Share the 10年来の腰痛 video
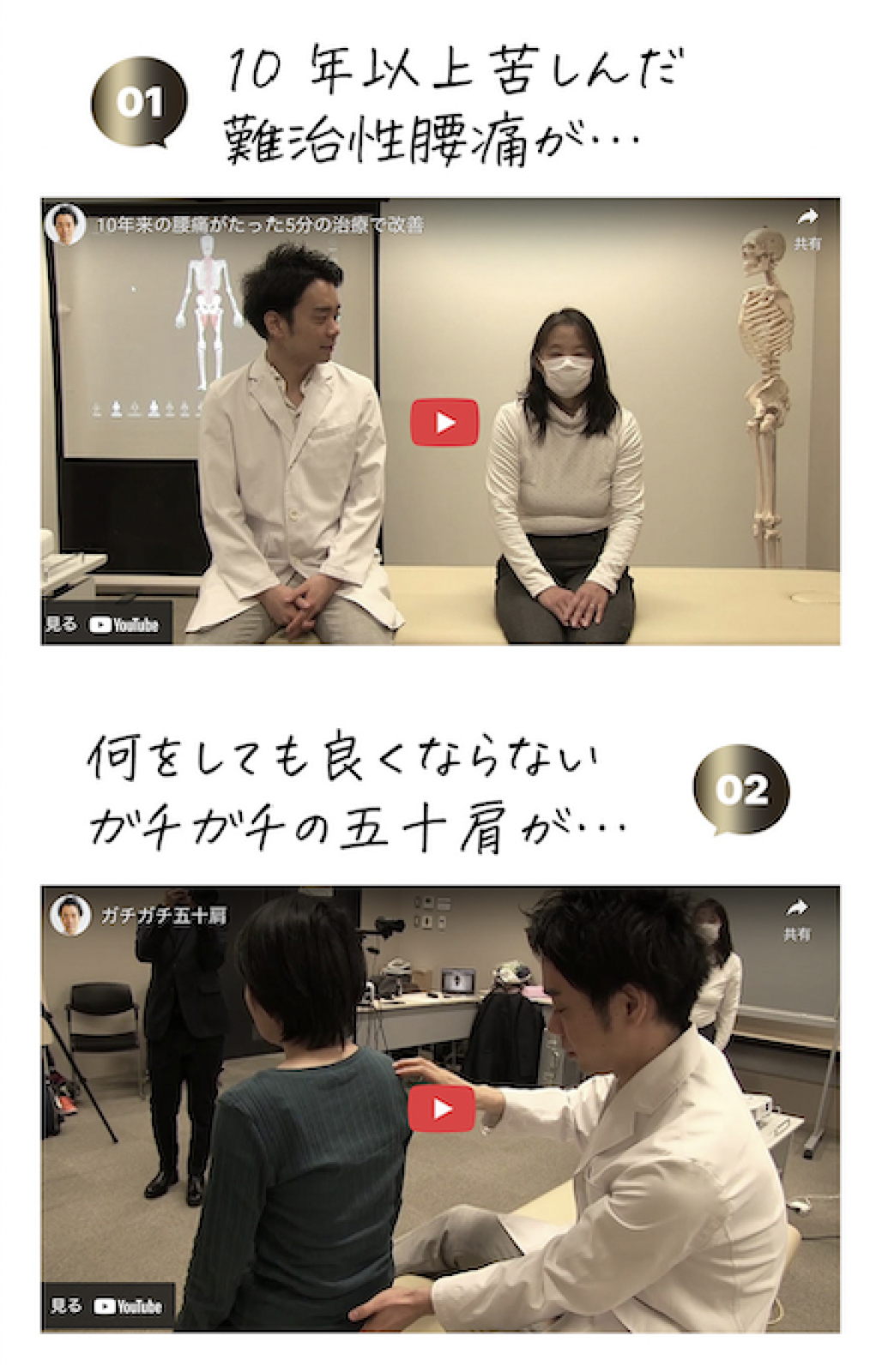Screen dimensions: 876x1372 coord(807,226)
